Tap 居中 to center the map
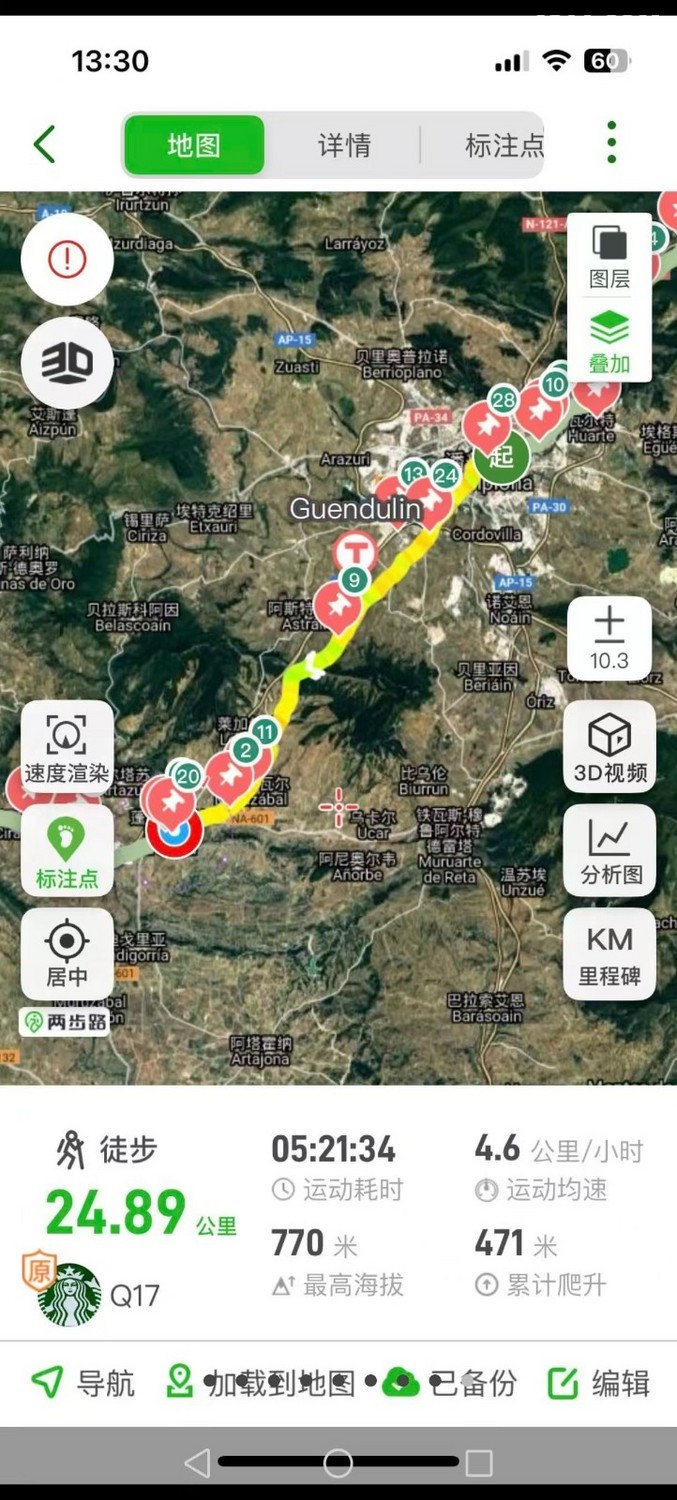 coord(67,954)
